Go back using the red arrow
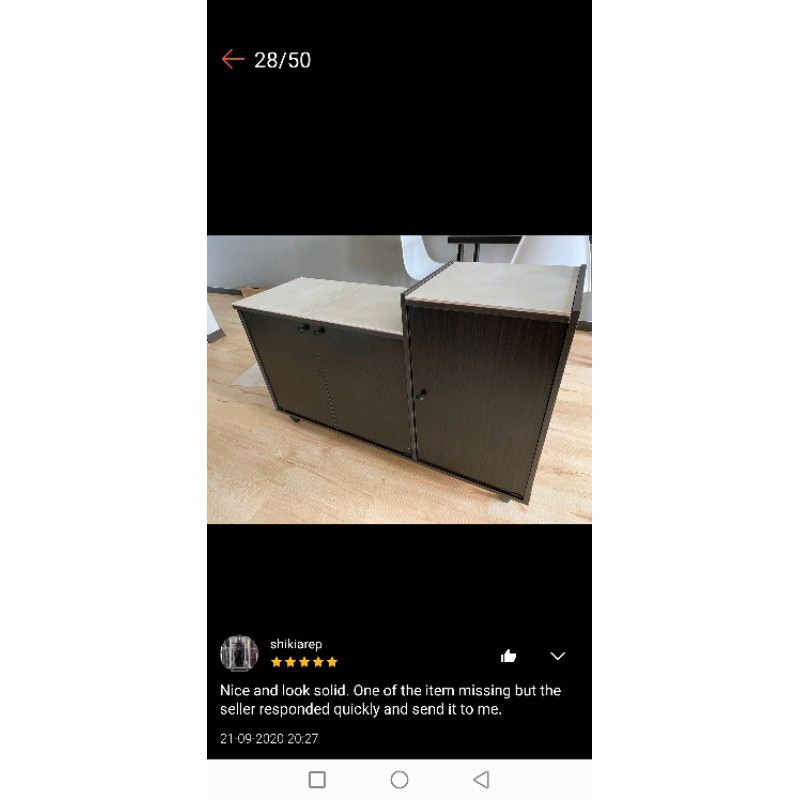The image size is (800, 800). pyautogui.click(x=233, y=60)
